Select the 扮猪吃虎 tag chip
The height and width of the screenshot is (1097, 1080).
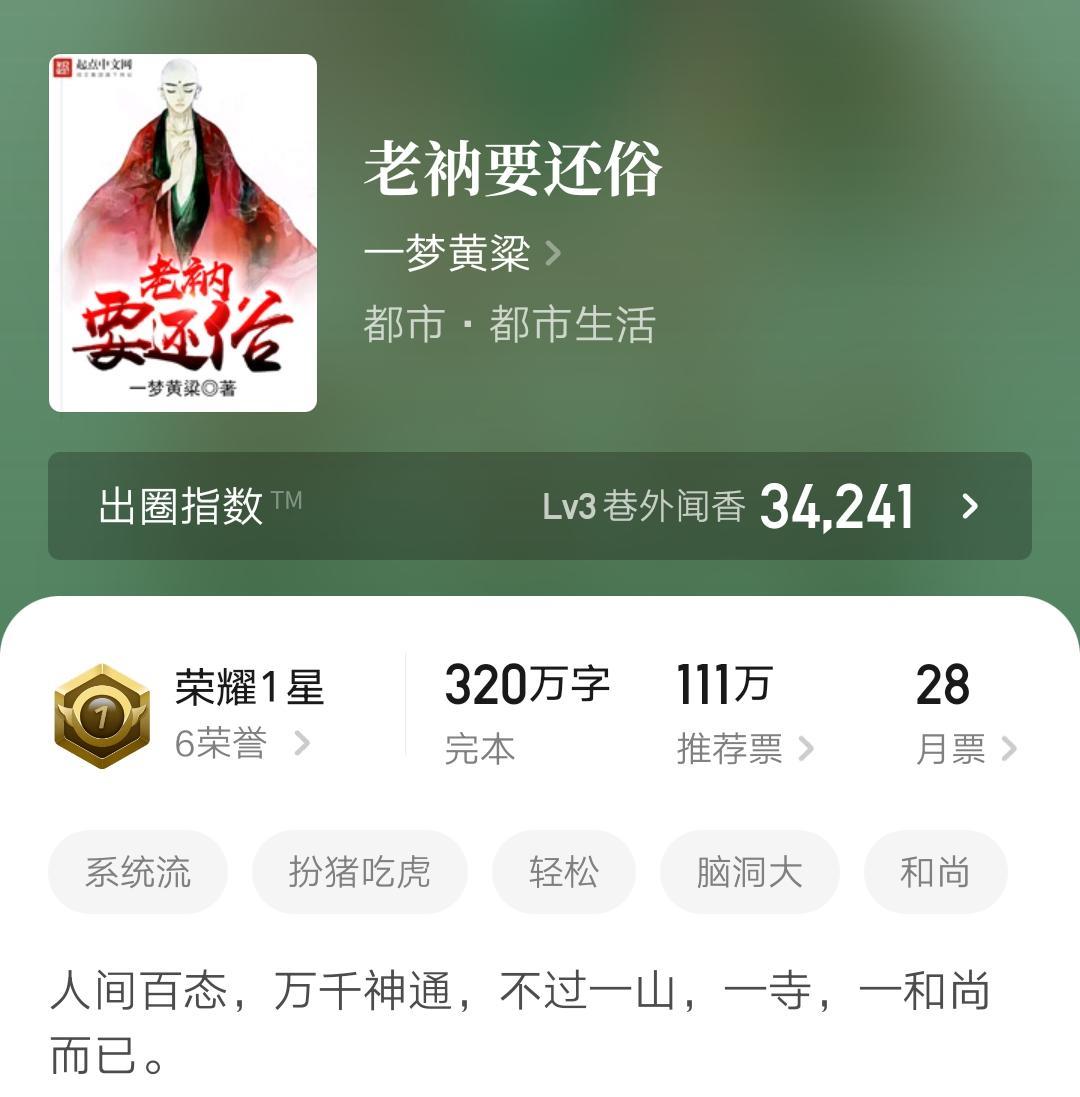click(360, 872)
